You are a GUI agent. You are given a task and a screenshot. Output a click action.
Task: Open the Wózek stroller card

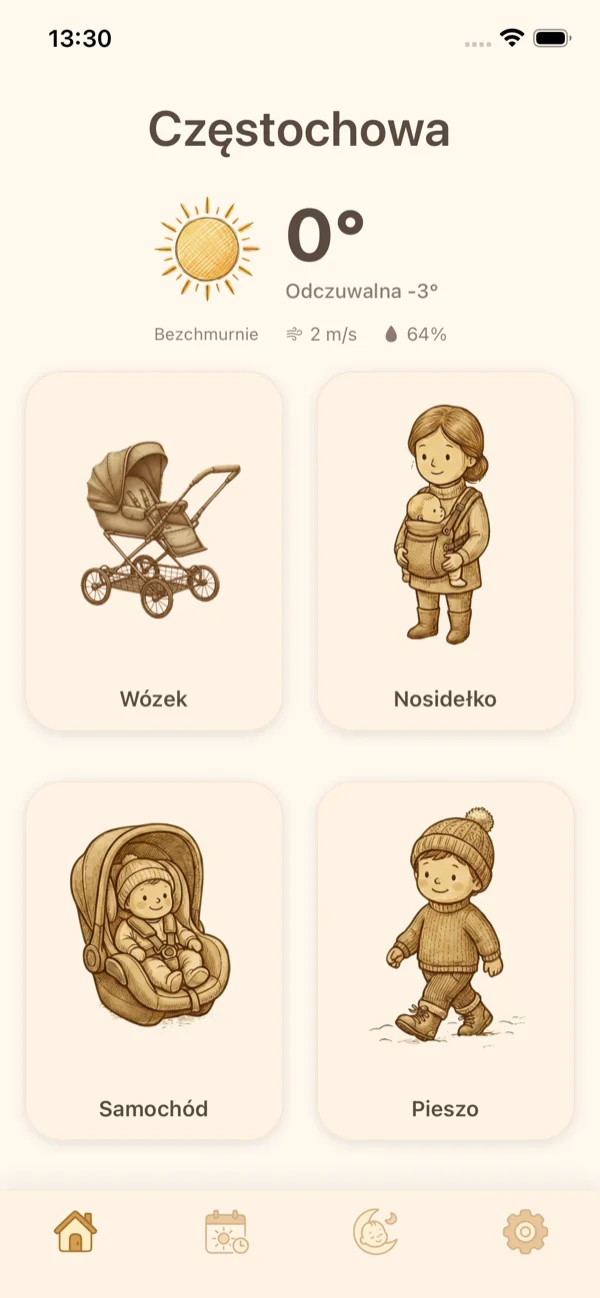point(154,551)
